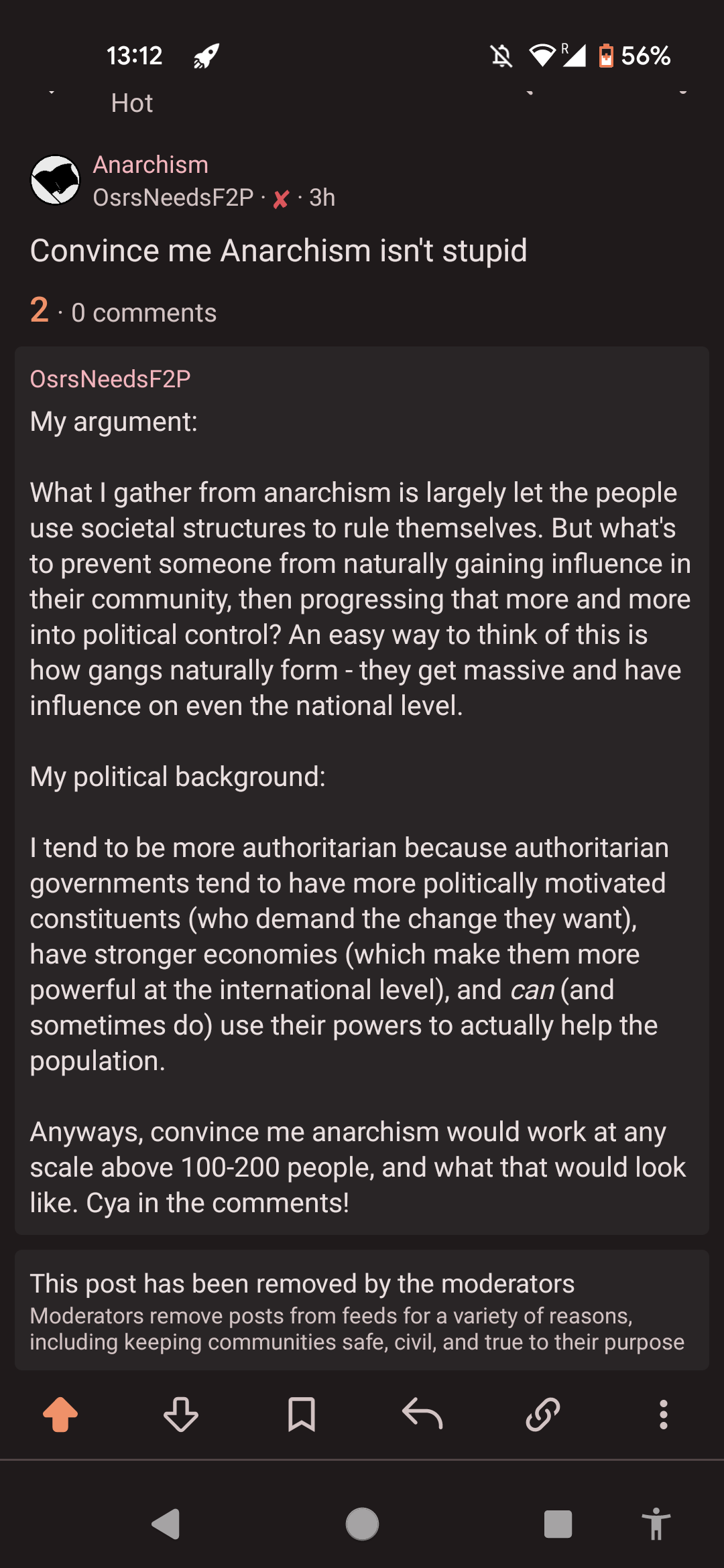Screen dimensions: 724x1568
Task: Tap the link icon to share
Action: pos(543,1415)
